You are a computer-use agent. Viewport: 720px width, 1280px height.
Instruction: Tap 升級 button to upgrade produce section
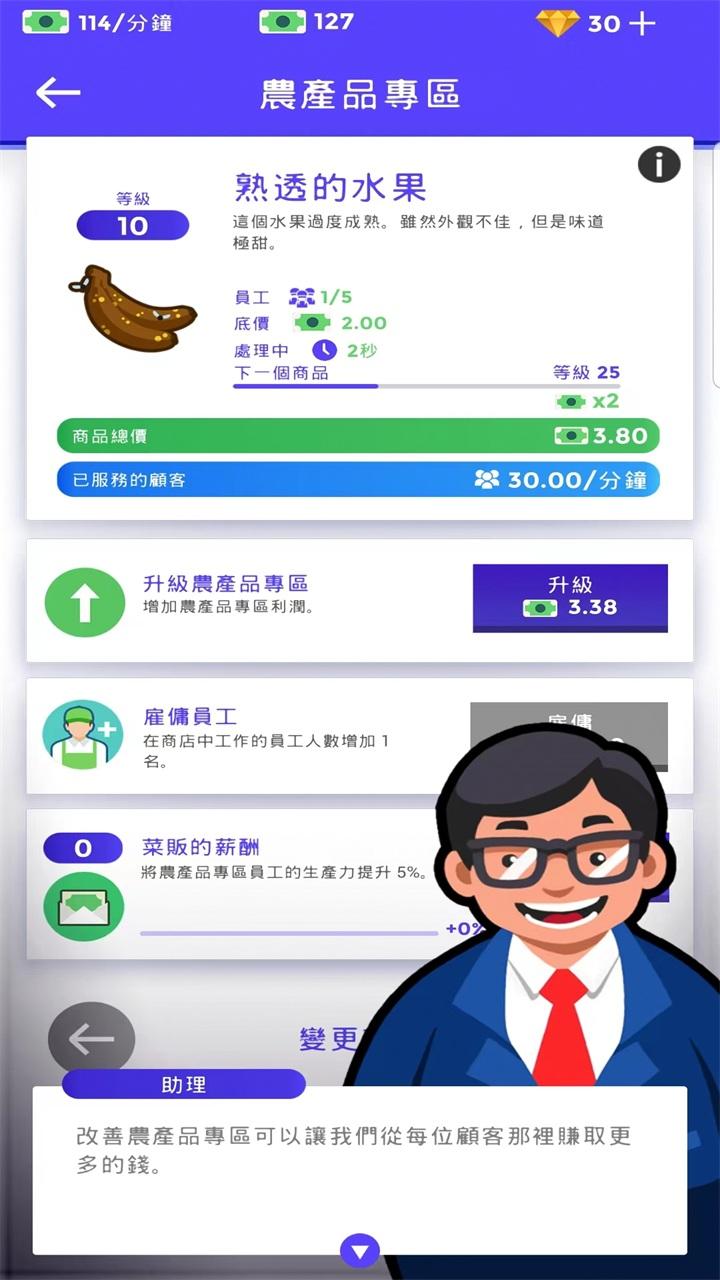pos(569,597)
